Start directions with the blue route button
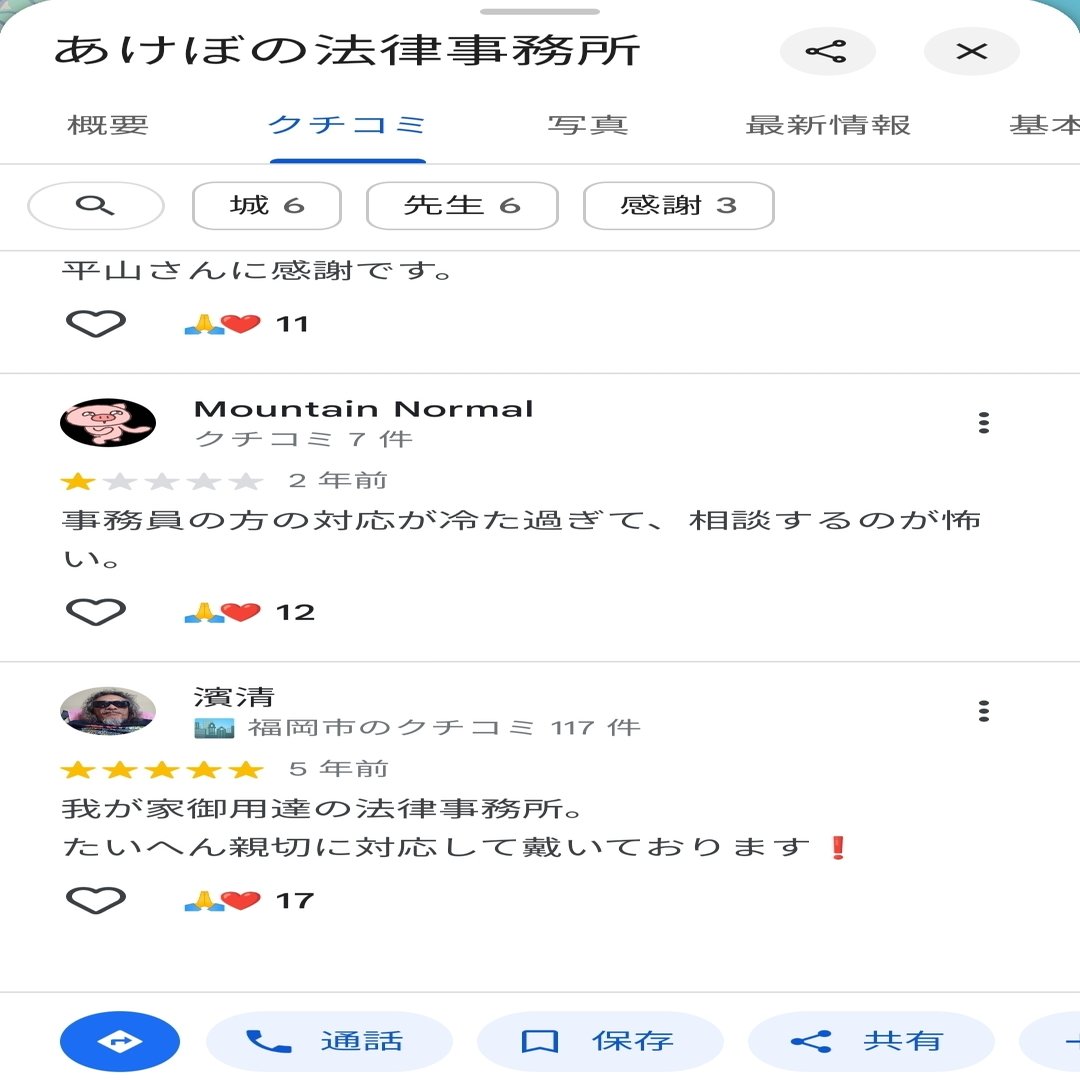The width and height of the screenshot is (1080, 1080). click(120, 1041)
